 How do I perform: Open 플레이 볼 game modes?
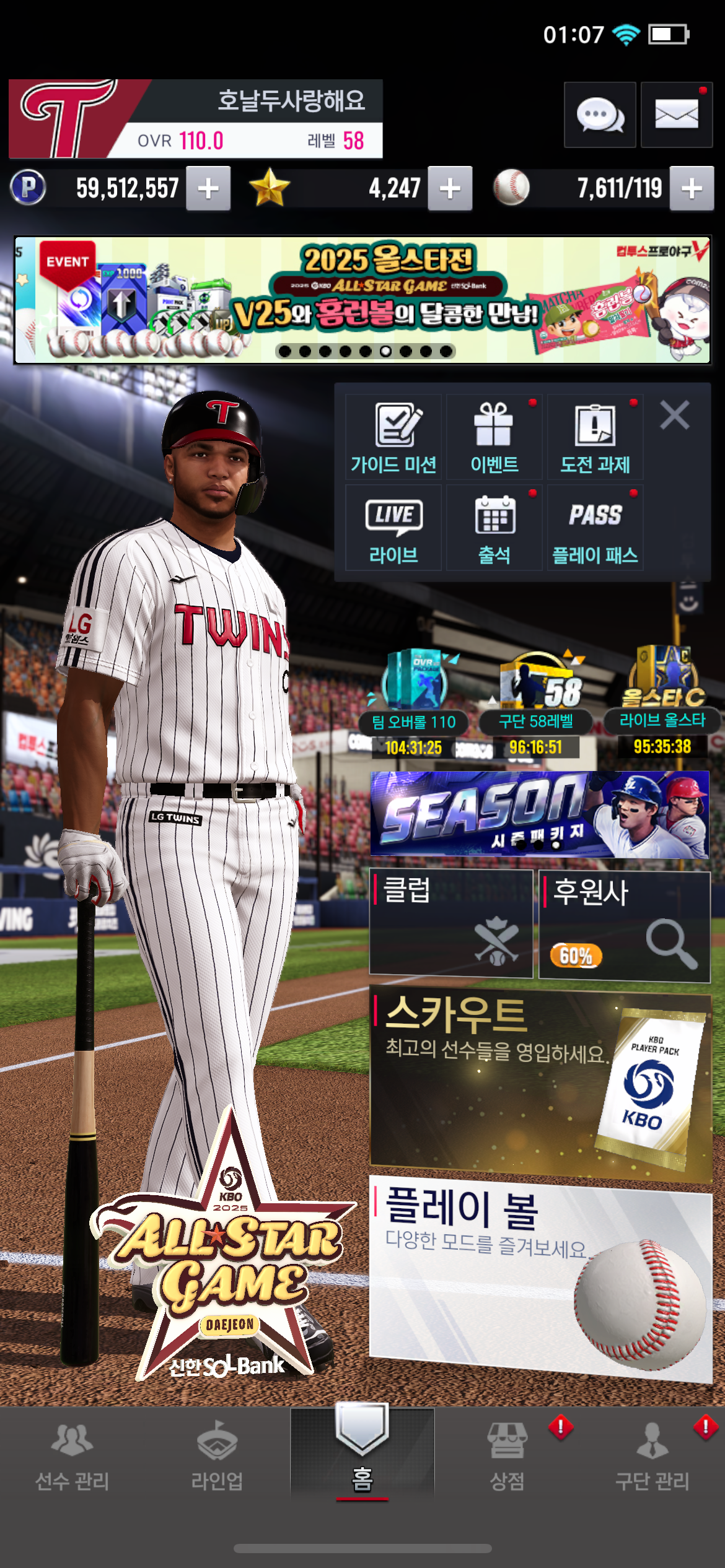coord(540,1278)
